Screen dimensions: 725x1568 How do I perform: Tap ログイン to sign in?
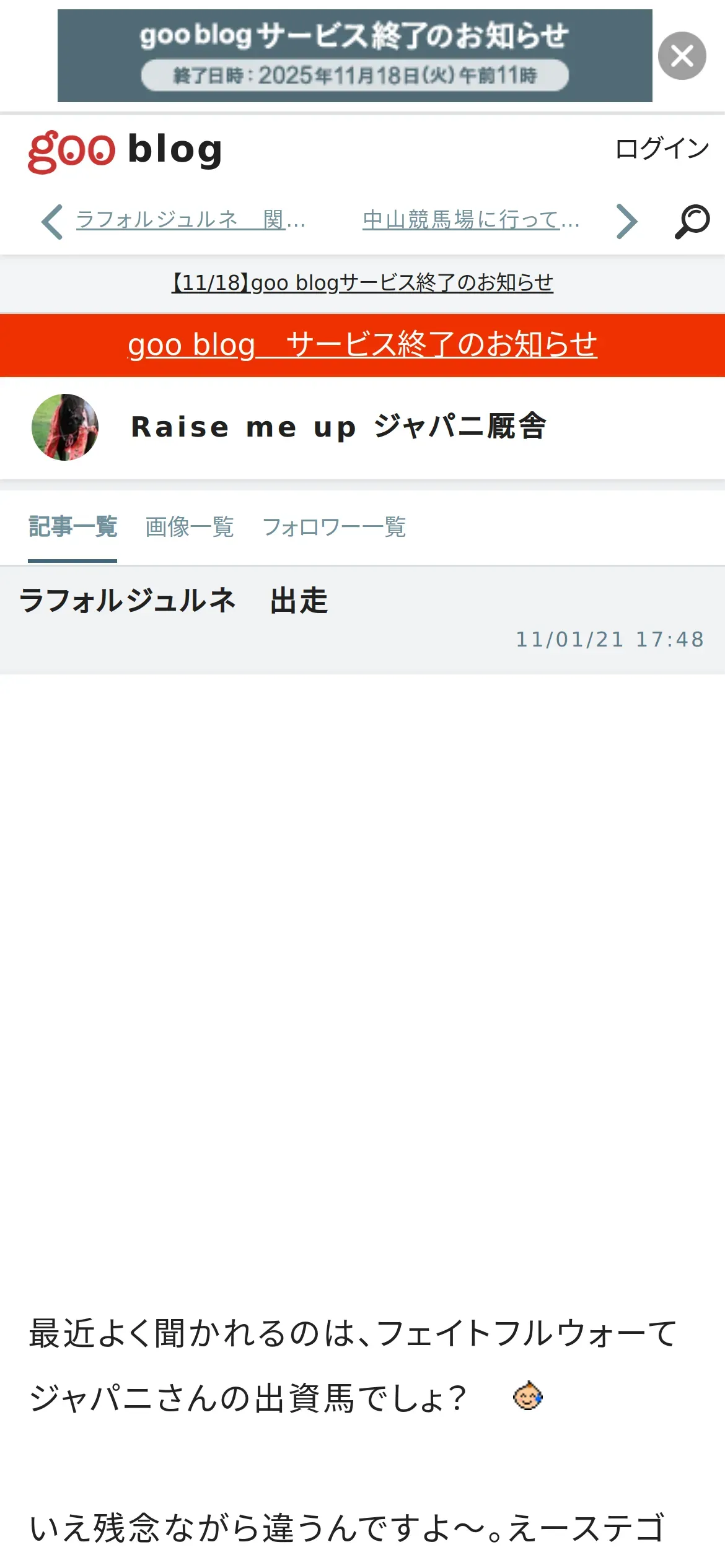click(662, 149)
